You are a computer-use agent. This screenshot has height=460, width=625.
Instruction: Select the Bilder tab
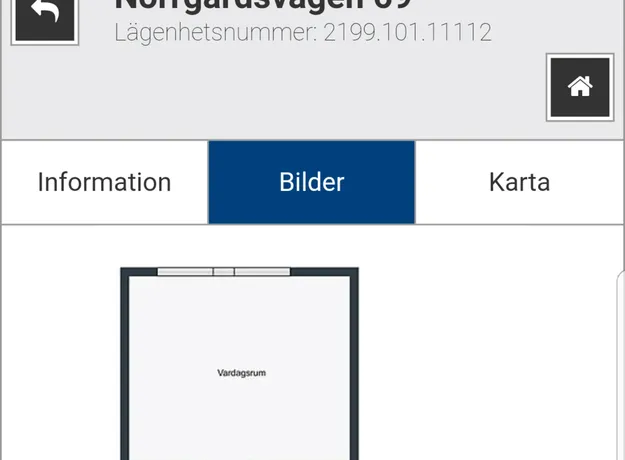pos(311,182)
